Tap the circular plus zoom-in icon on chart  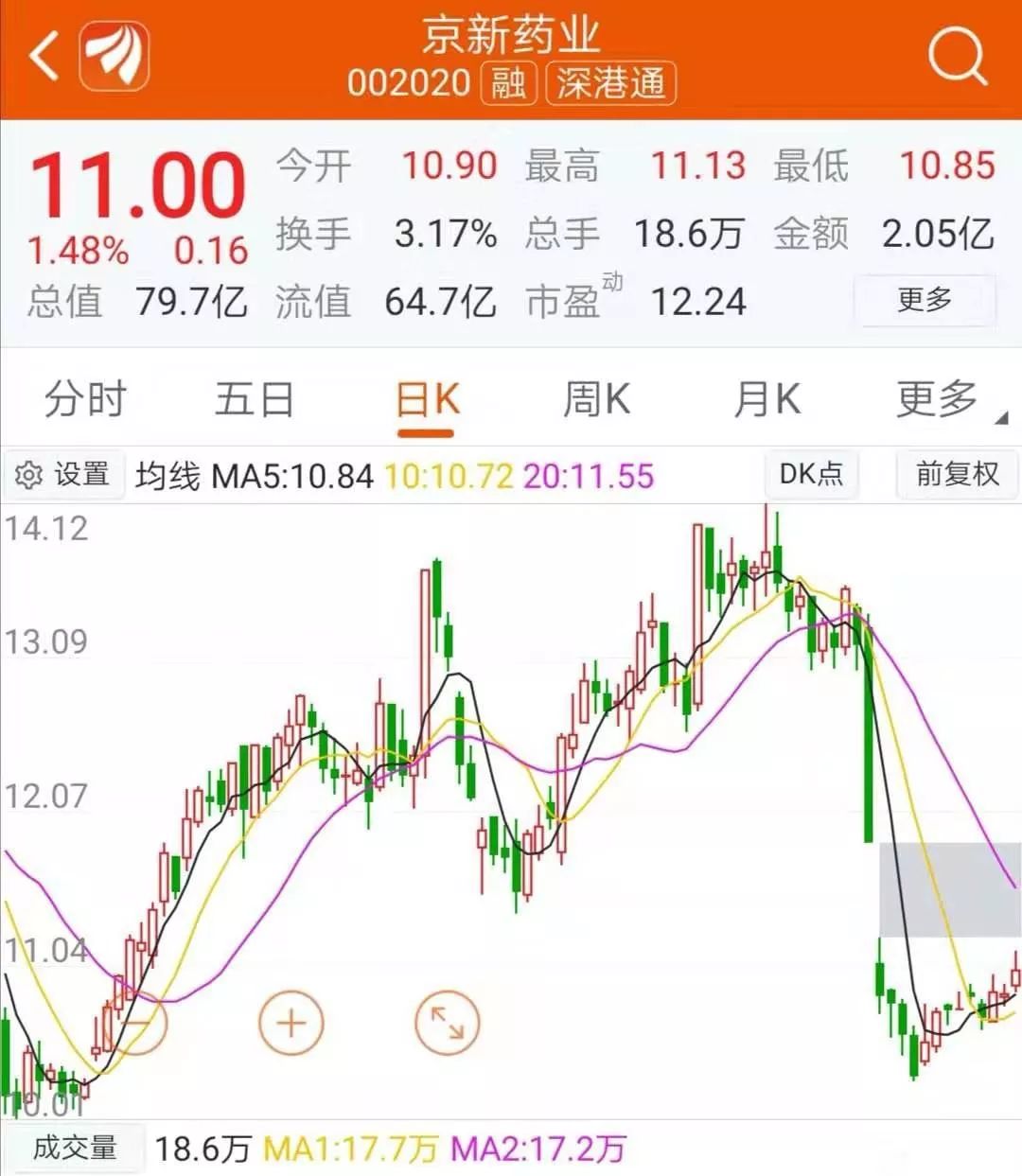(x=291, y=1022)
